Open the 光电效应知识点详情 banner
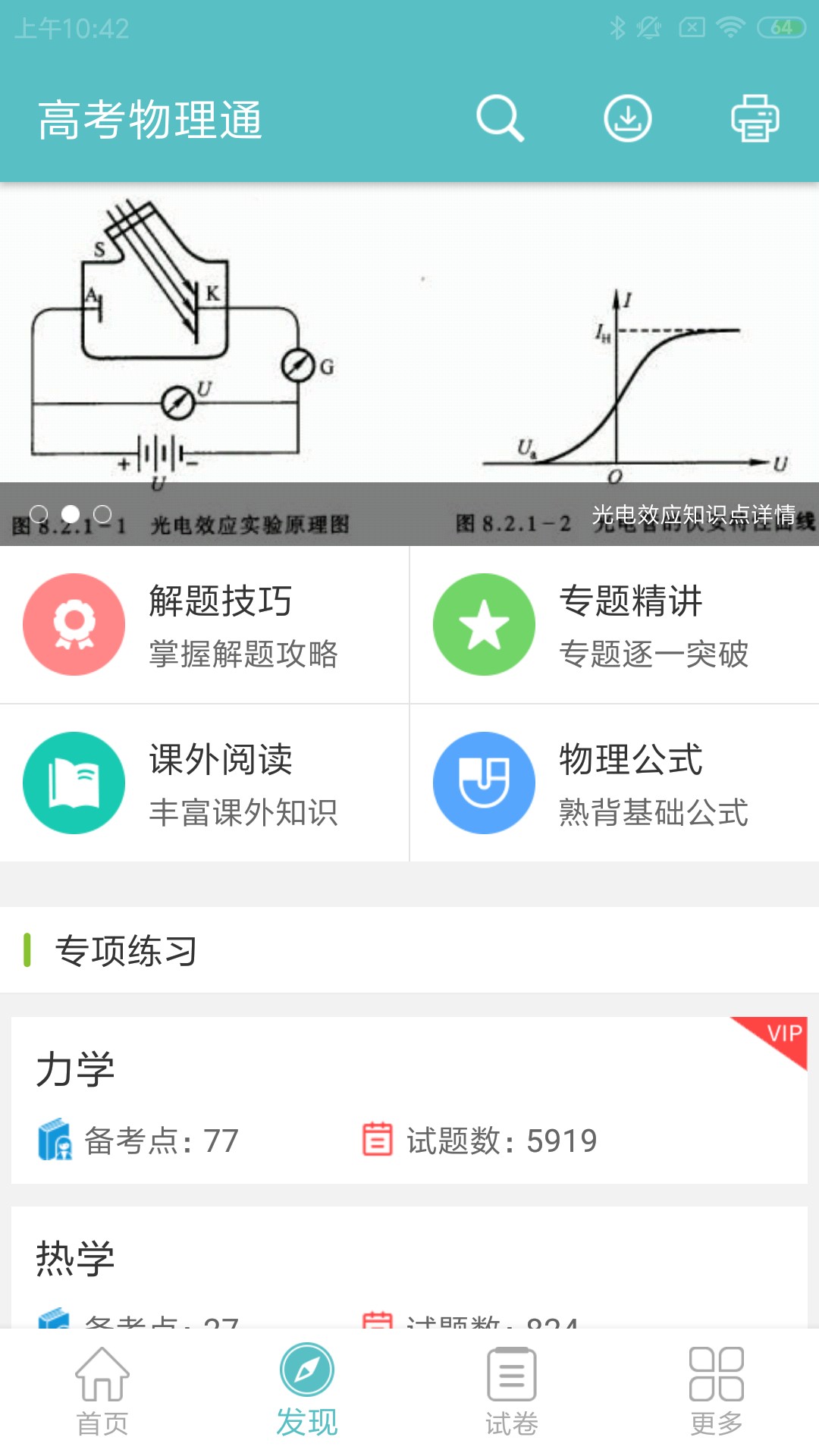819x1456 pixels. coord(409,364)
